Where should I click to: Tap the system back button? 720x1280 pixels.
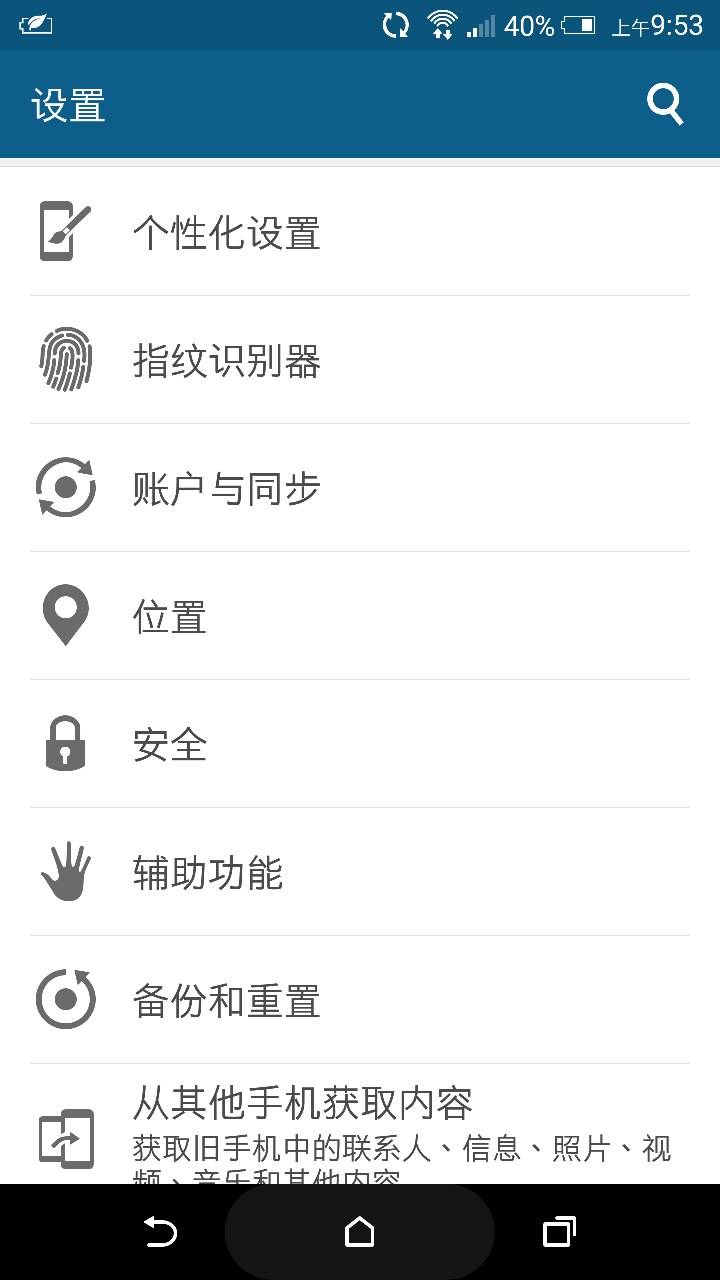(x=160, y=1232)
